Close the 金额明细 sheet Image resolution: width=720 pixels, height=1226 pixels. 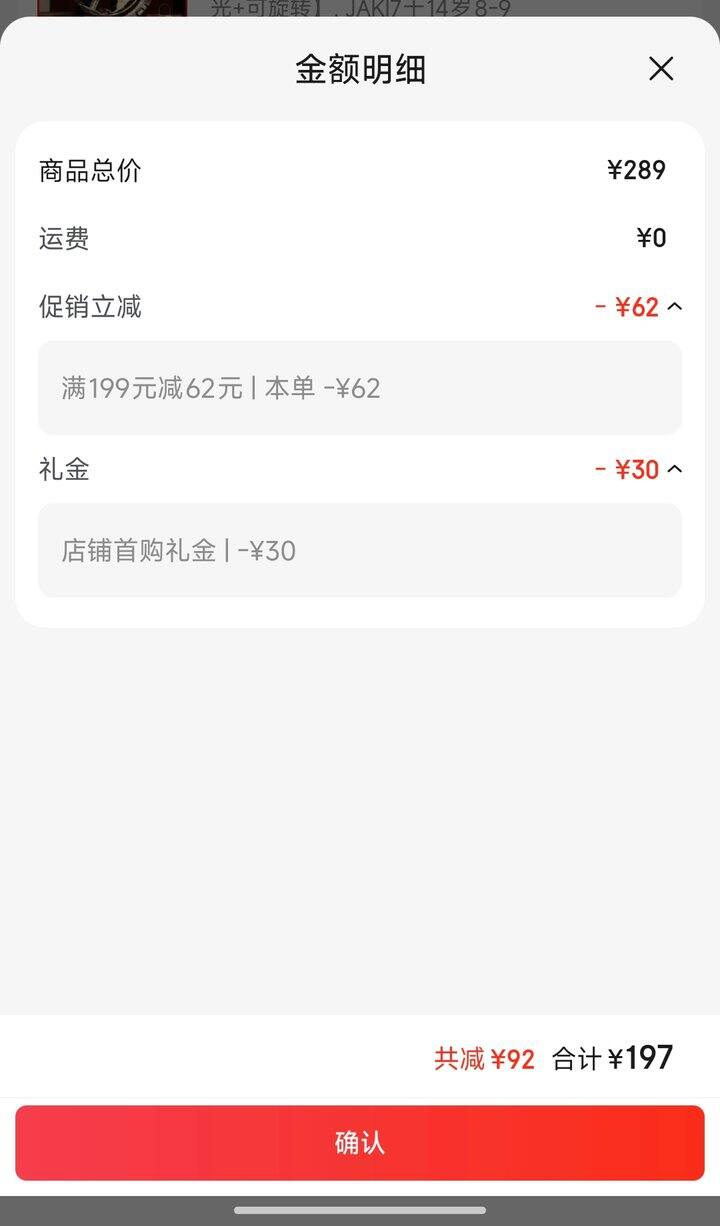[661, 69]
